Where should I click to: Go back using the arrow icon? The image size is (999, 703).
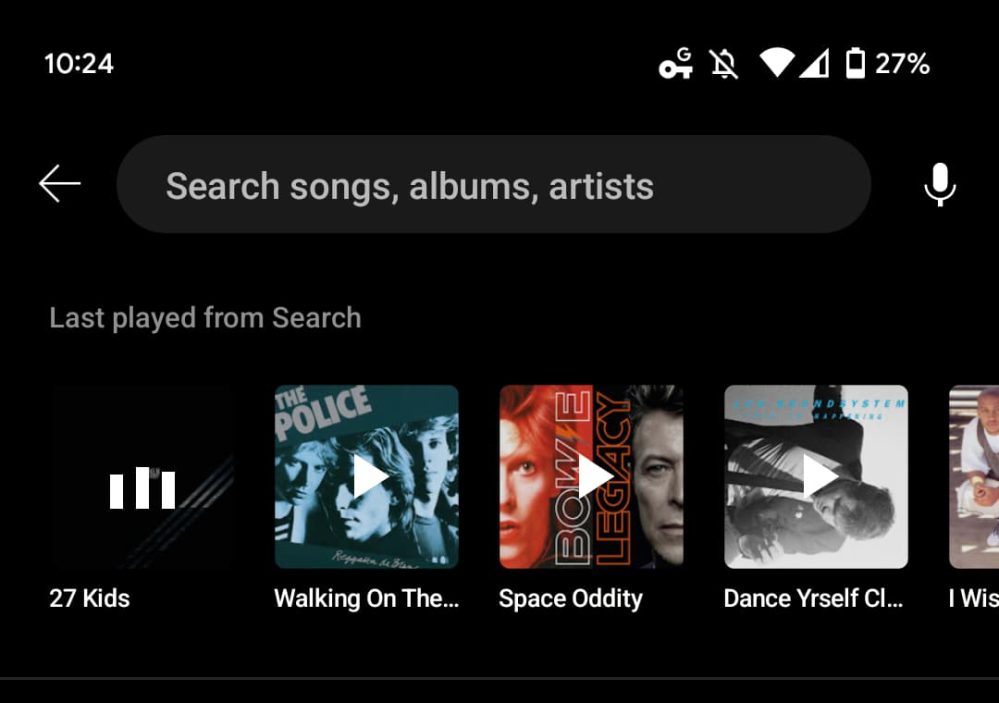coord(59,184)
